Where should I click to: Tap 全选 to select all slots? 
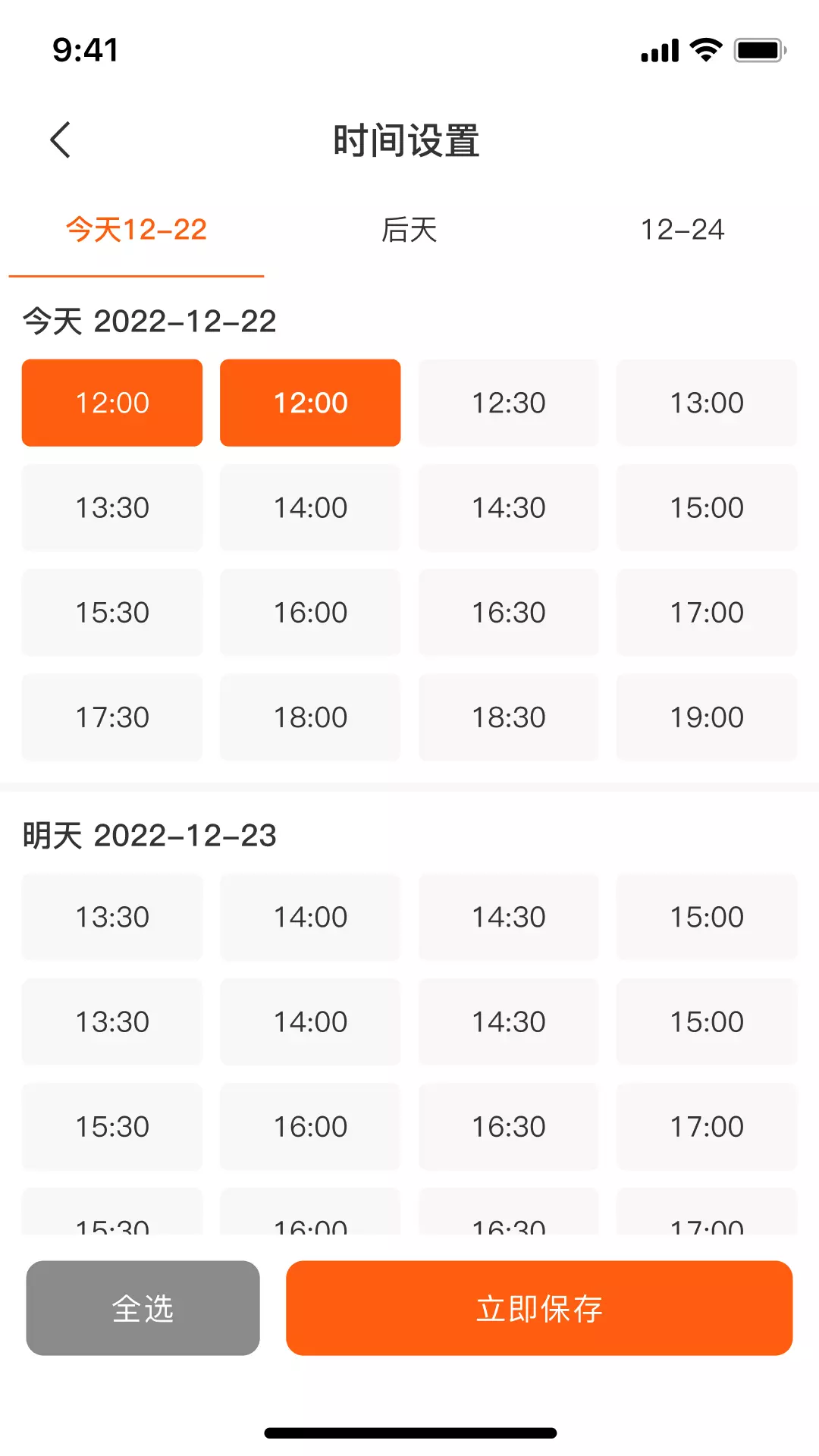pos(143,1308)
